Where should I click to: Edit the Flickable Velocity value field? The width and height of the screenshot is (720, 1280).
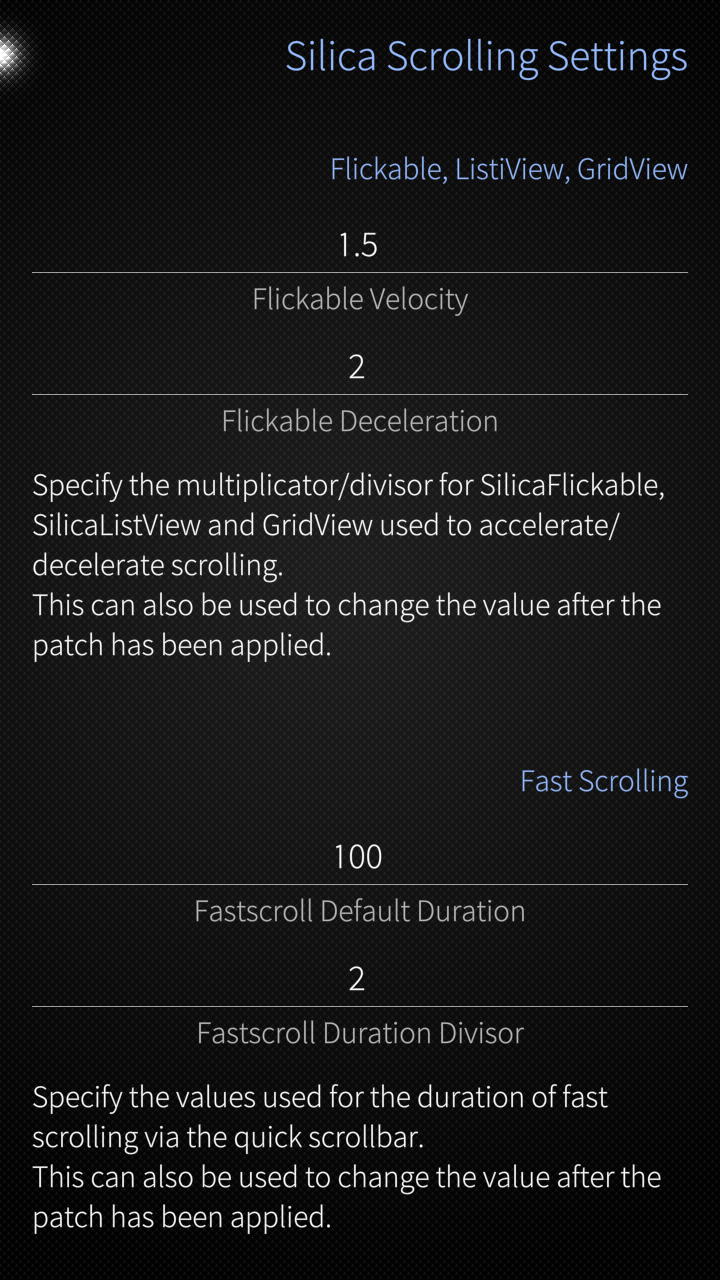pos(359,246)
